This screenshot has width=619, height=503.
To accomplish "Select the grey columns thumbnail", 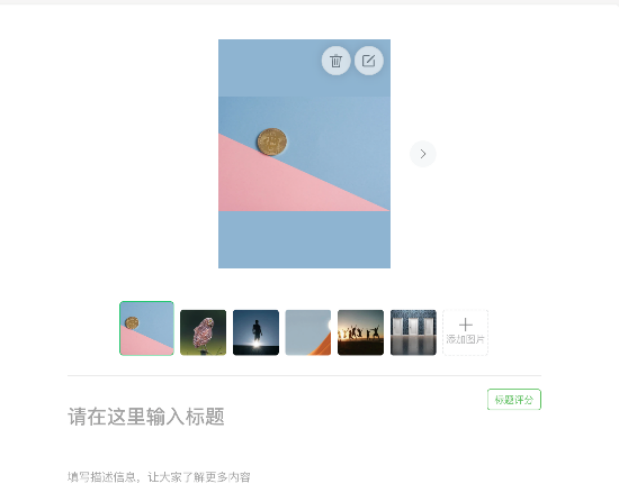I will pos(413,333).
